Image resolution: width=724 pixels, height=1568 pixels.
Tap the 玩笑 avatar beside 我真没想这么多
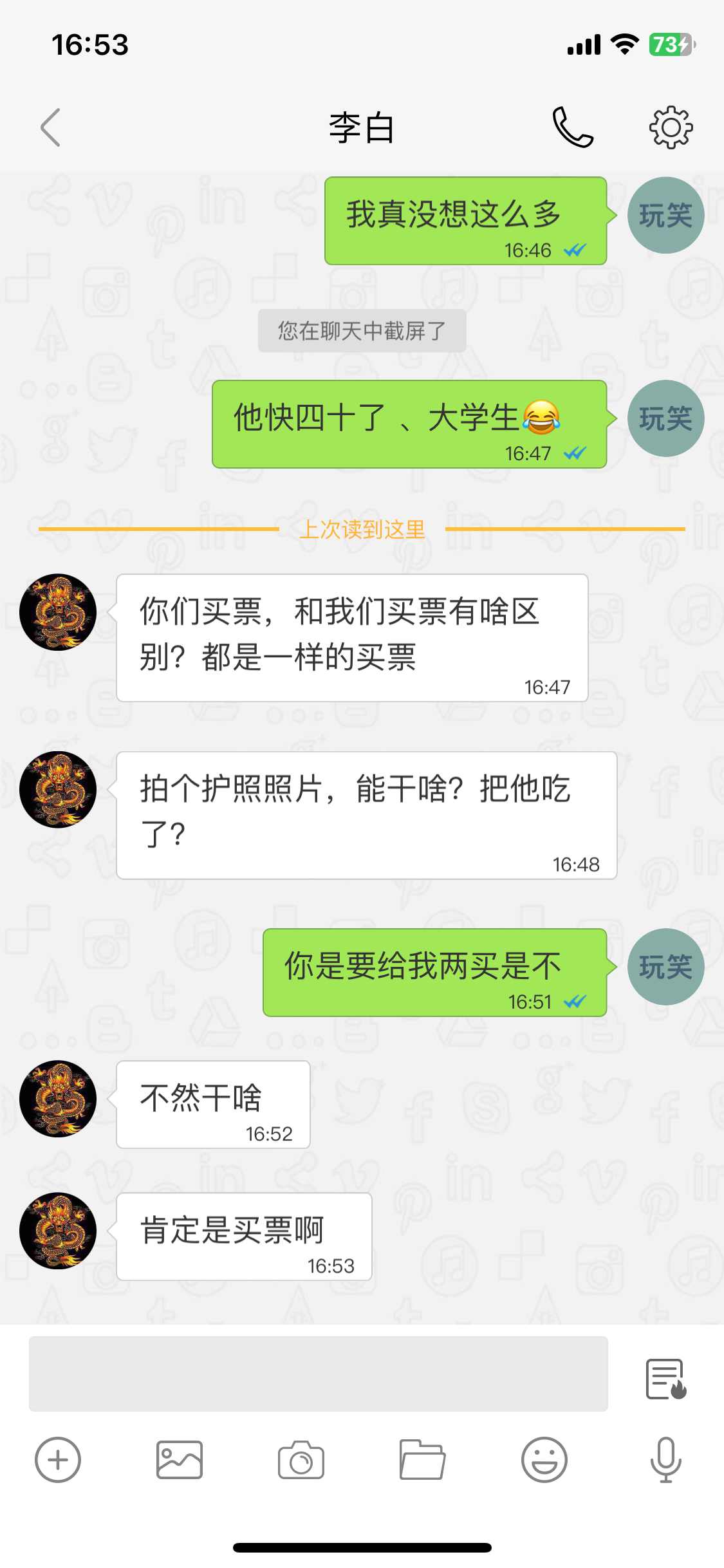pos(665,215)
